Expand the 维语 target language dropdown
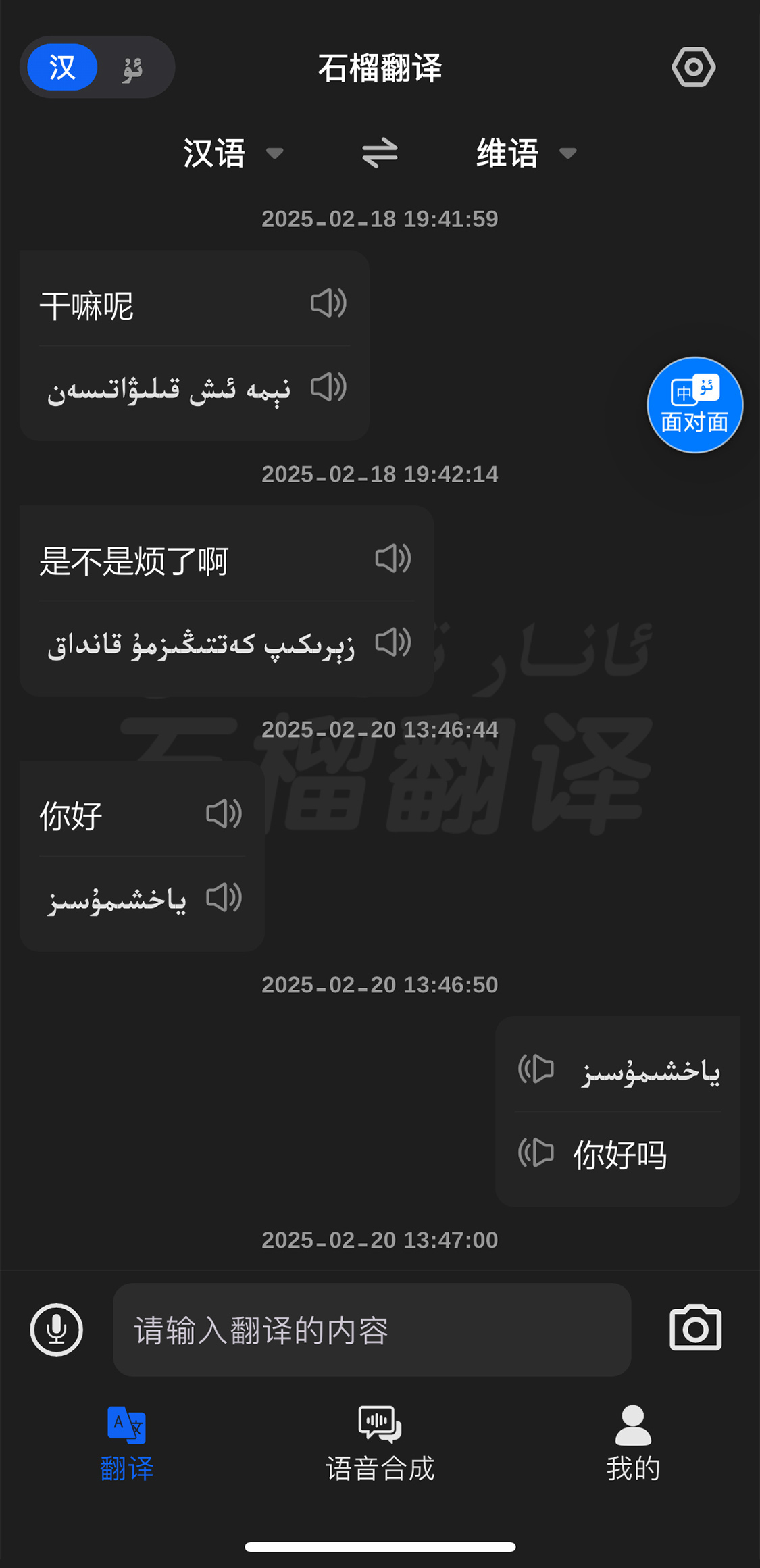The image size is (760, 1568). [x=526, y=153]
